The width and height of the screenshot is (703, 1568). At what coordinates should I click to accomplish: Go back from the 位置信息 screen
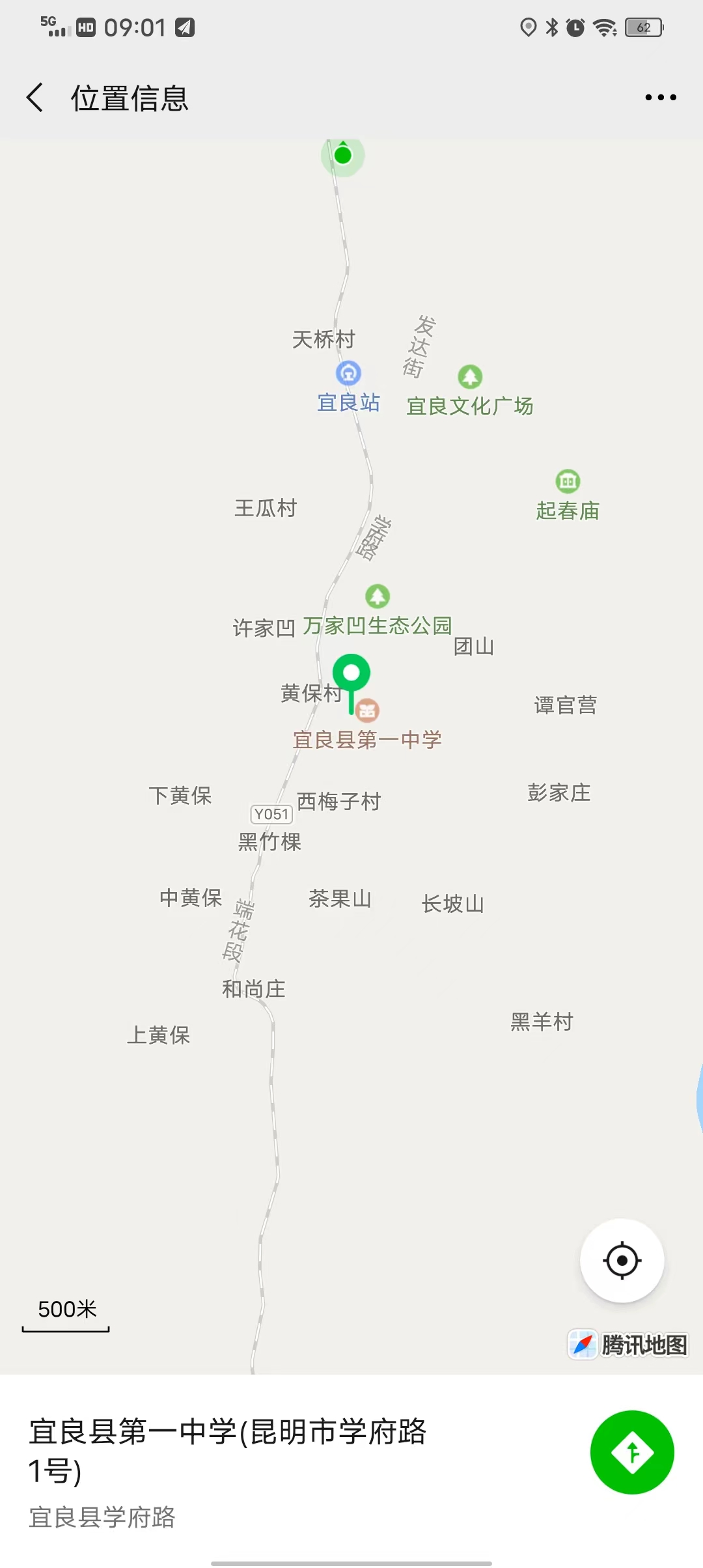[35, 98]
